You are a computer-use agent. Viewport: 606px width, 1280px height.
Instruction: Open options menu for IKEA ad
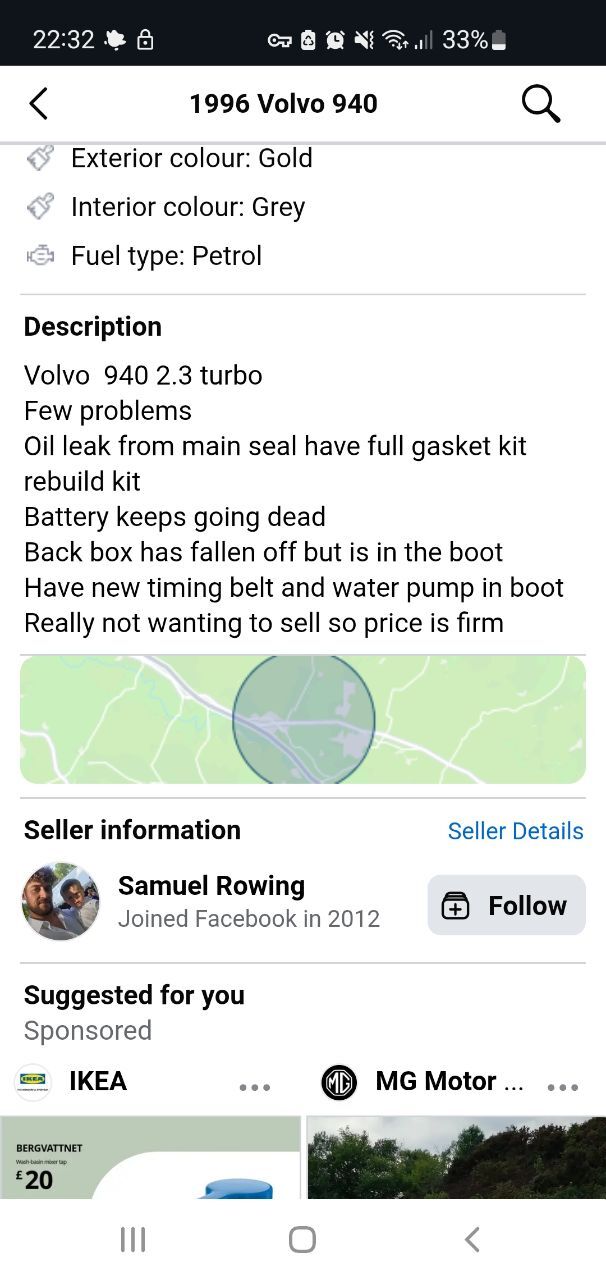click(x=255, y=1087)
